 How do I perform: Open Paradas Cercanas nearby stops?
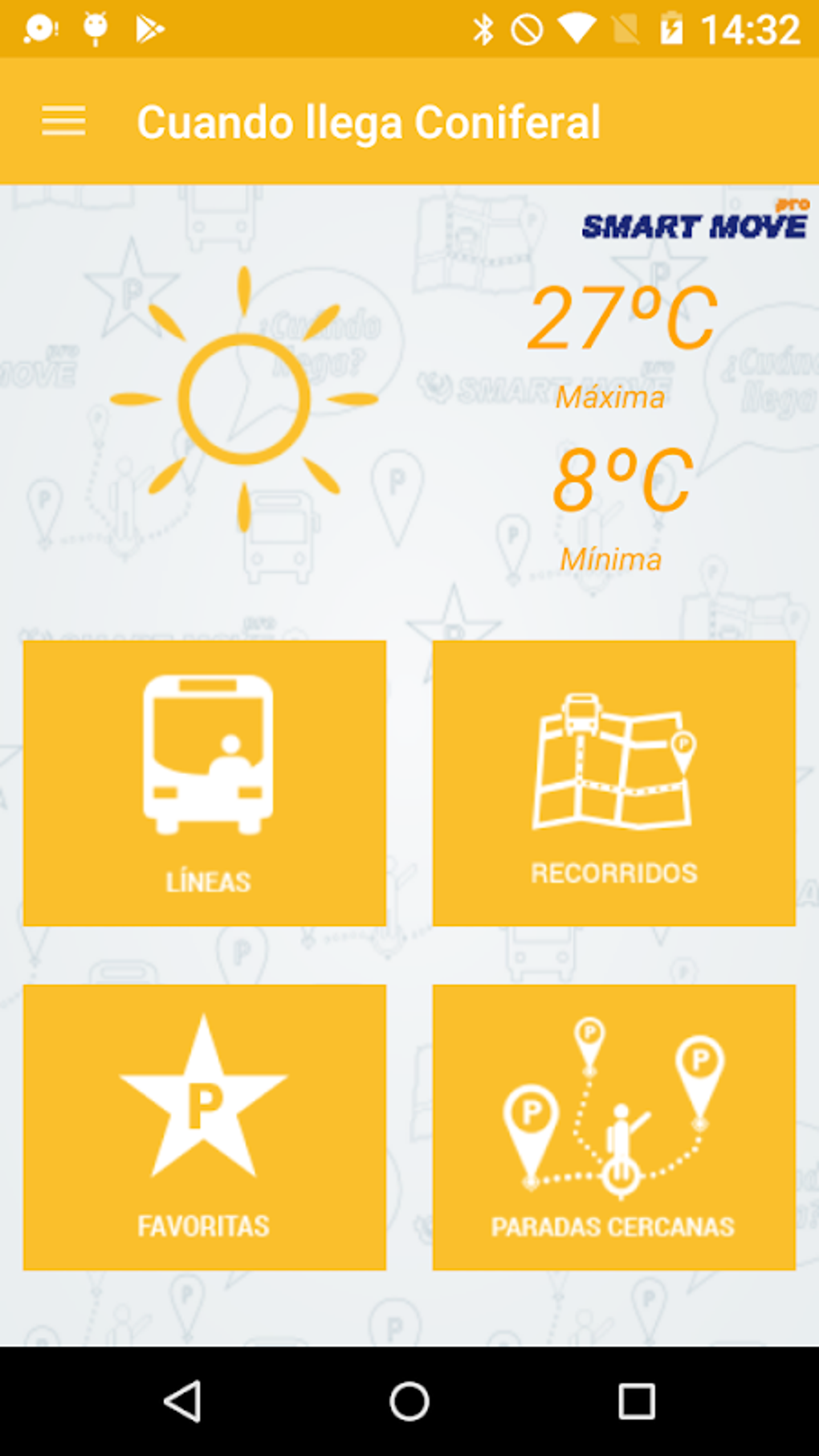click(613, 1127)
